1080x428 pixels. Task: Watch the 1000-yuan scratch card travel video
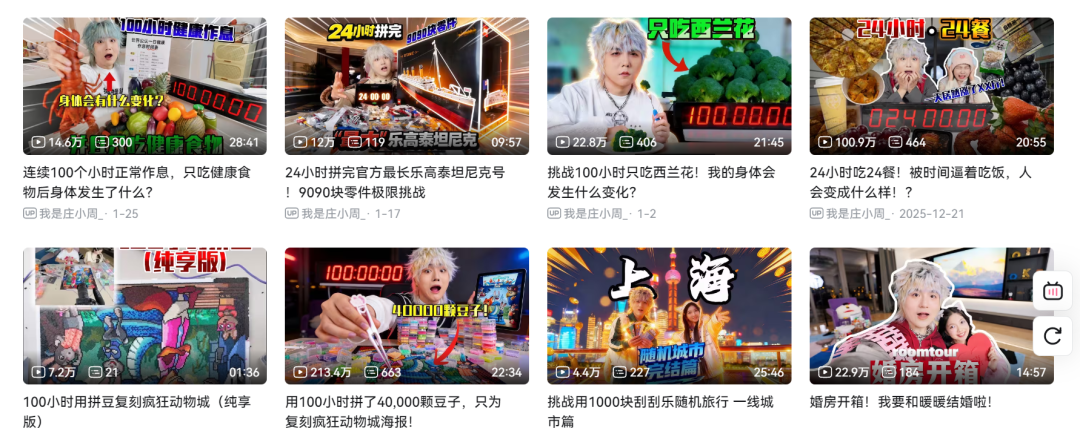(x=669, y=316)
